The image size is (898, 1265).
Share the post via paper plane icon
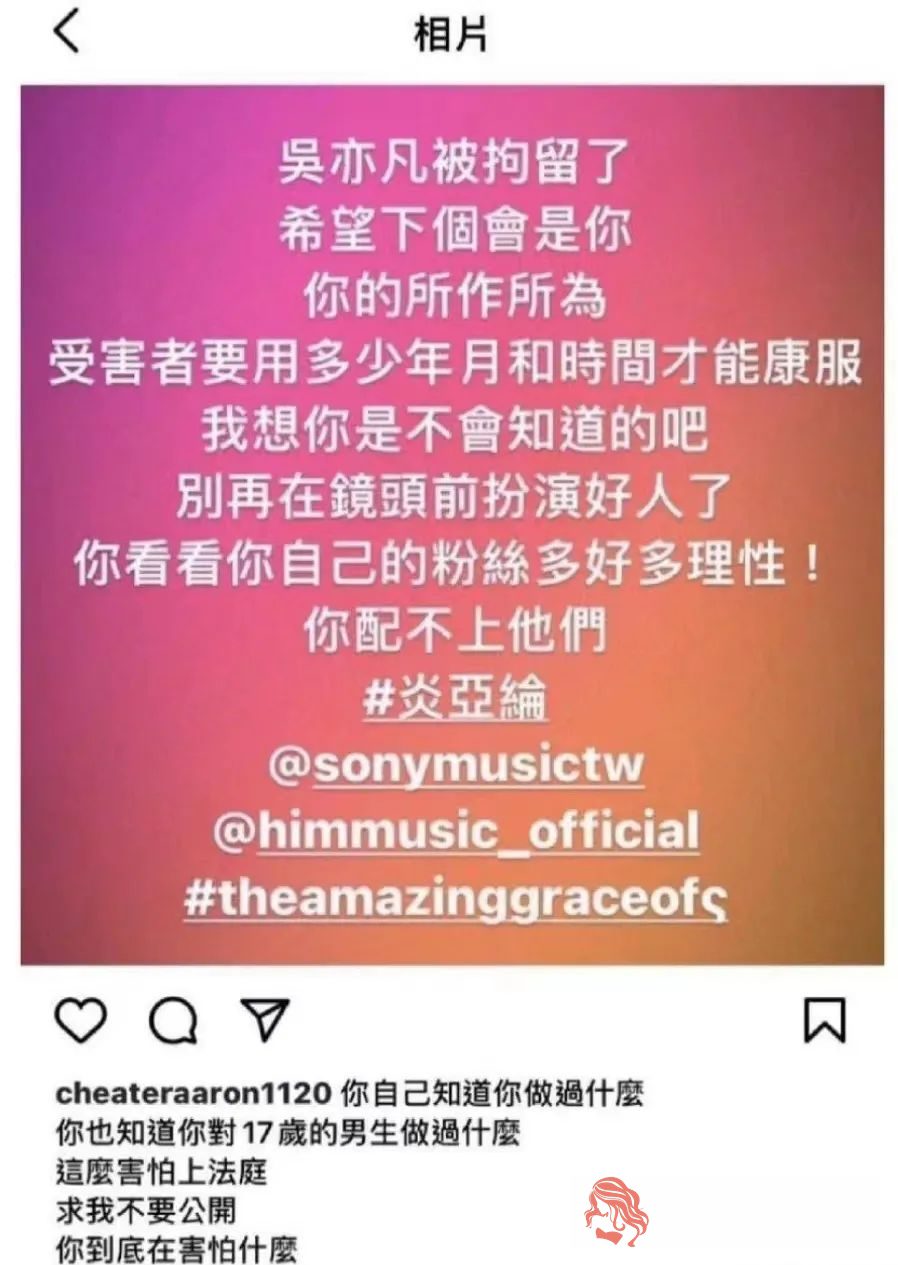266,1019
